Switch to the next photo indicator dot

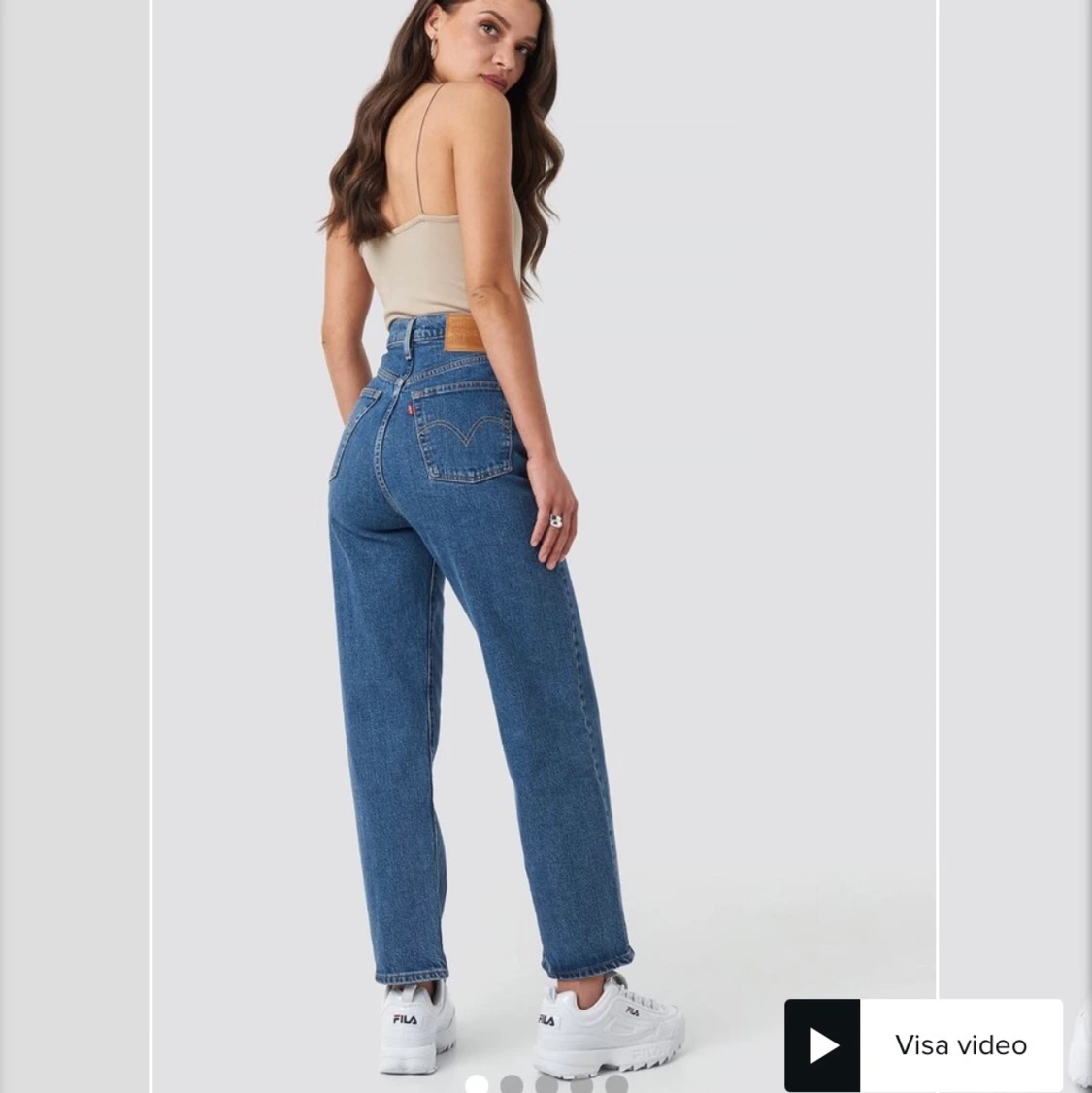click(511, 1084)
